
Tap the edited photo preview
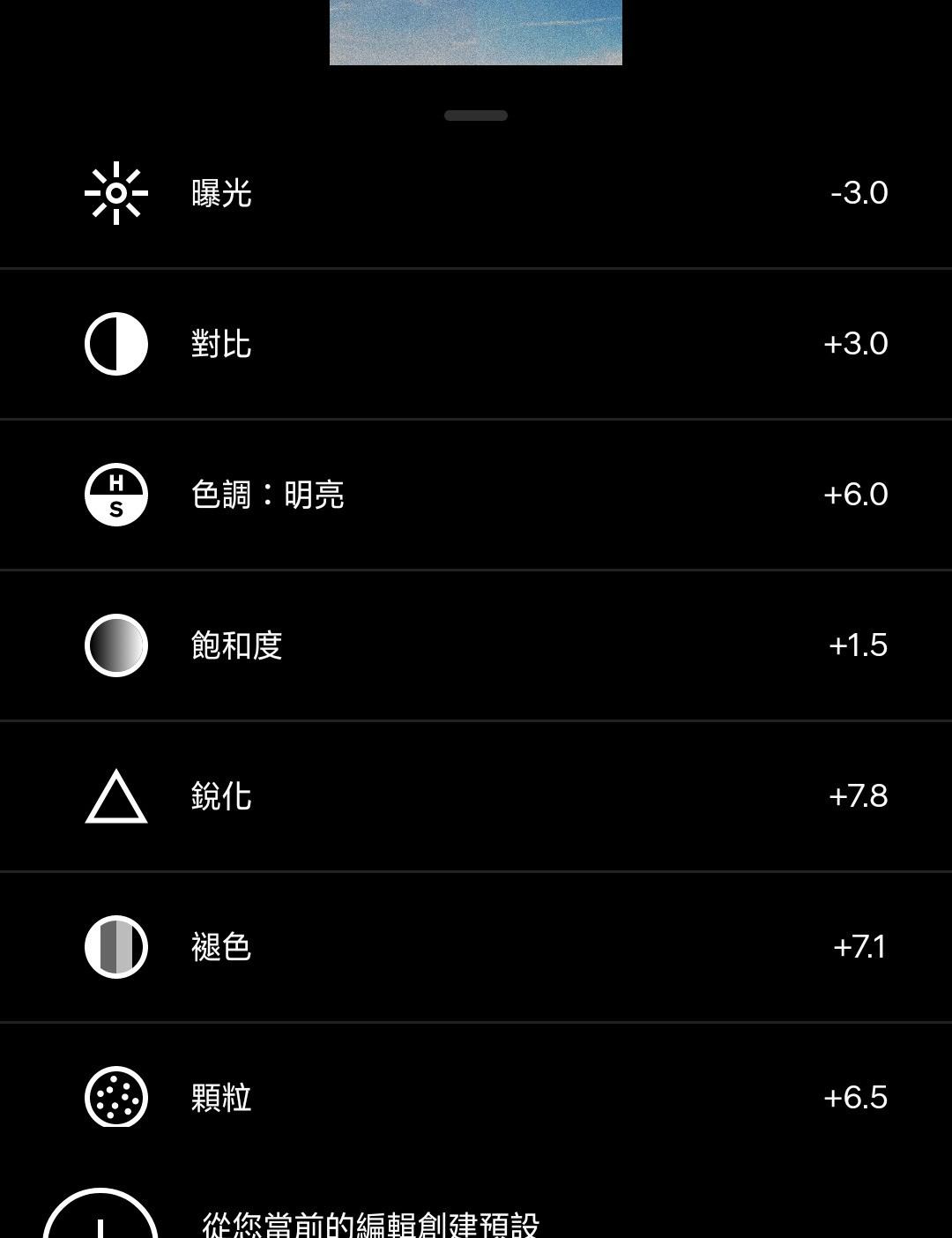point(476,32)
